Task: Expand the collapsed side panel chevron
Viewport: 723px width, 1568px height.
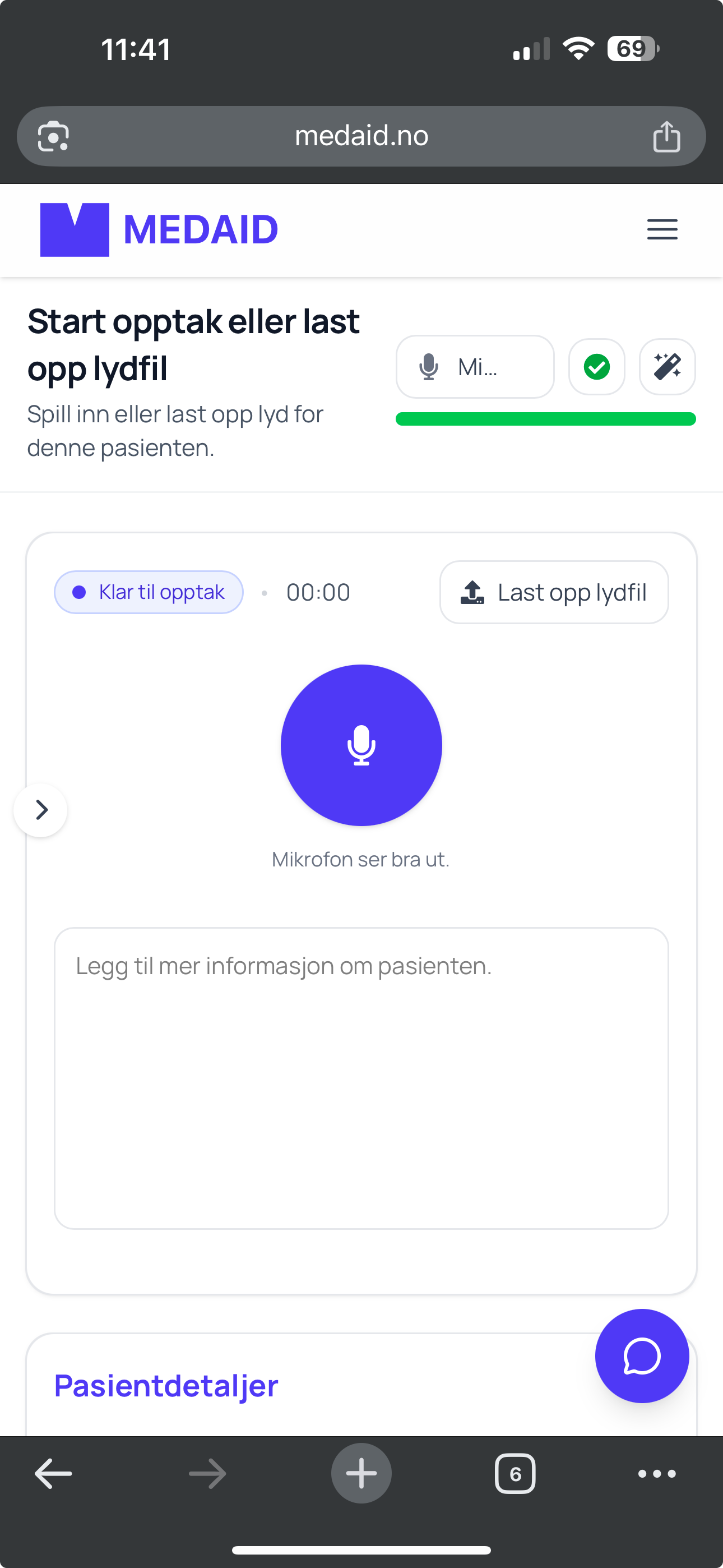Action: [40, 810]
